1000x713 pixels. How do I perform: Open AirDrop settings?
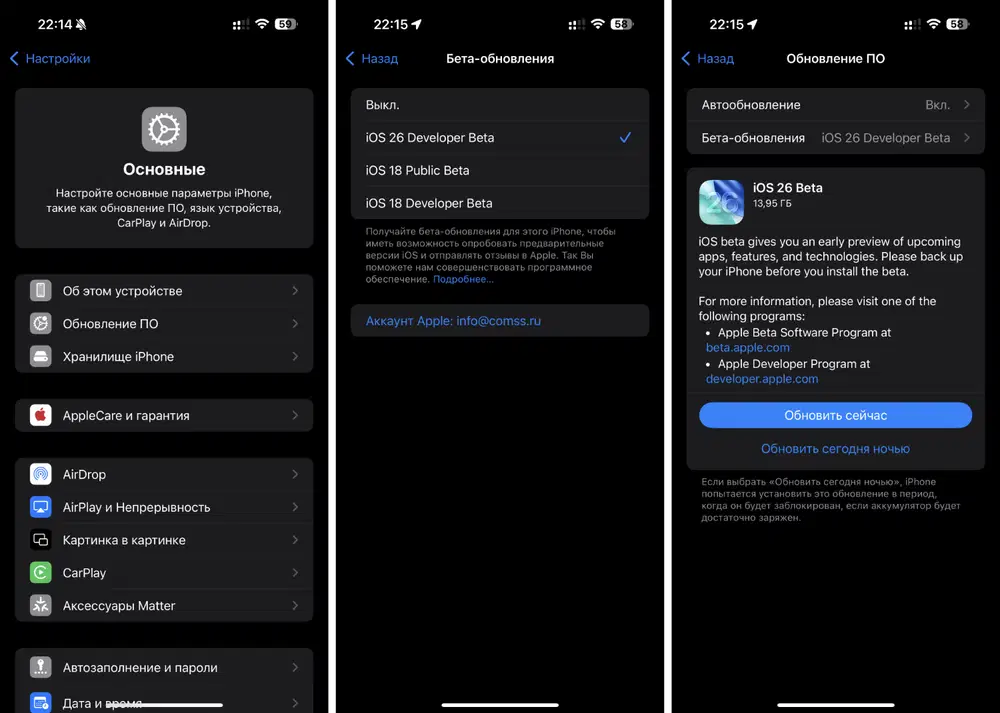tap(164, 475)
